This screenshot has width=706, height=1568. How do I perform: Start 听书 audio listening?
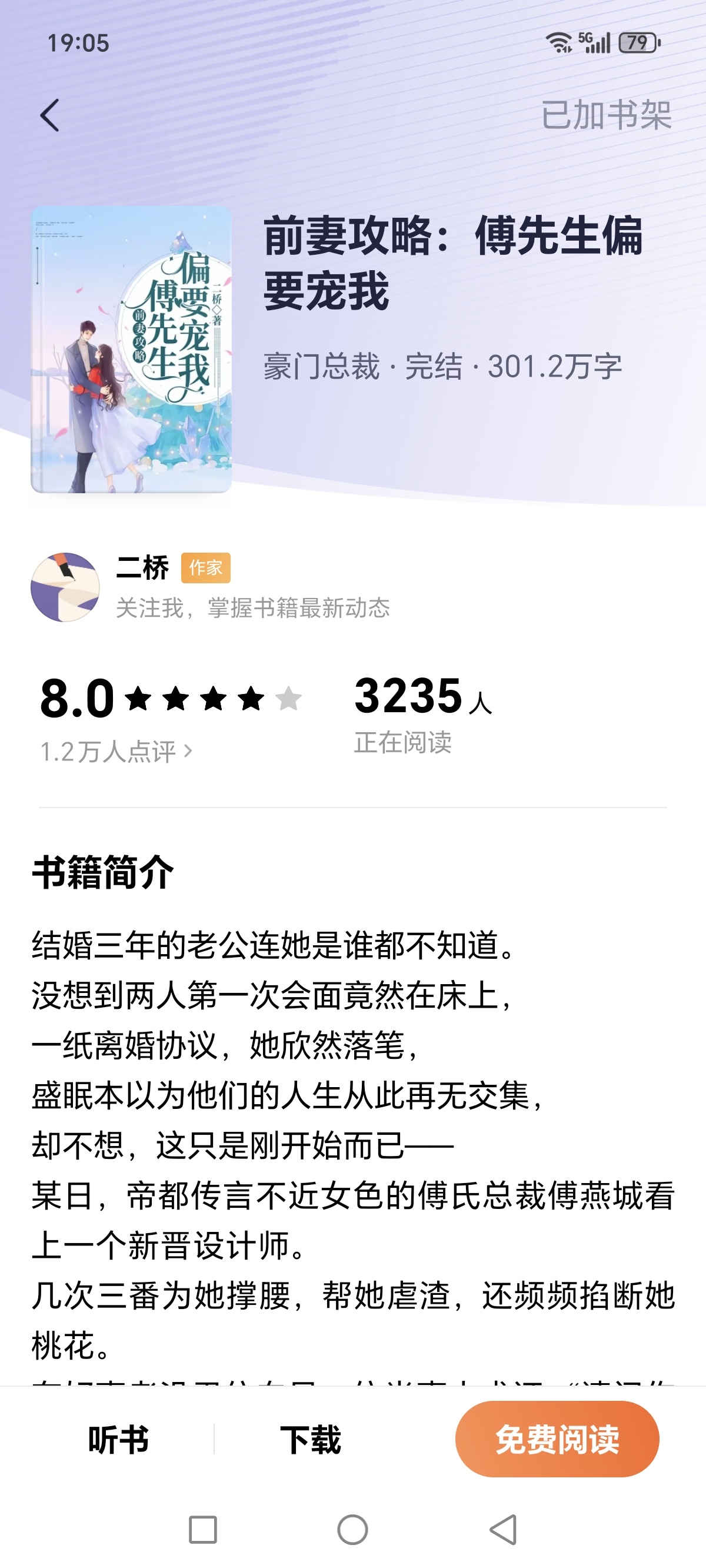(118, 1440)
